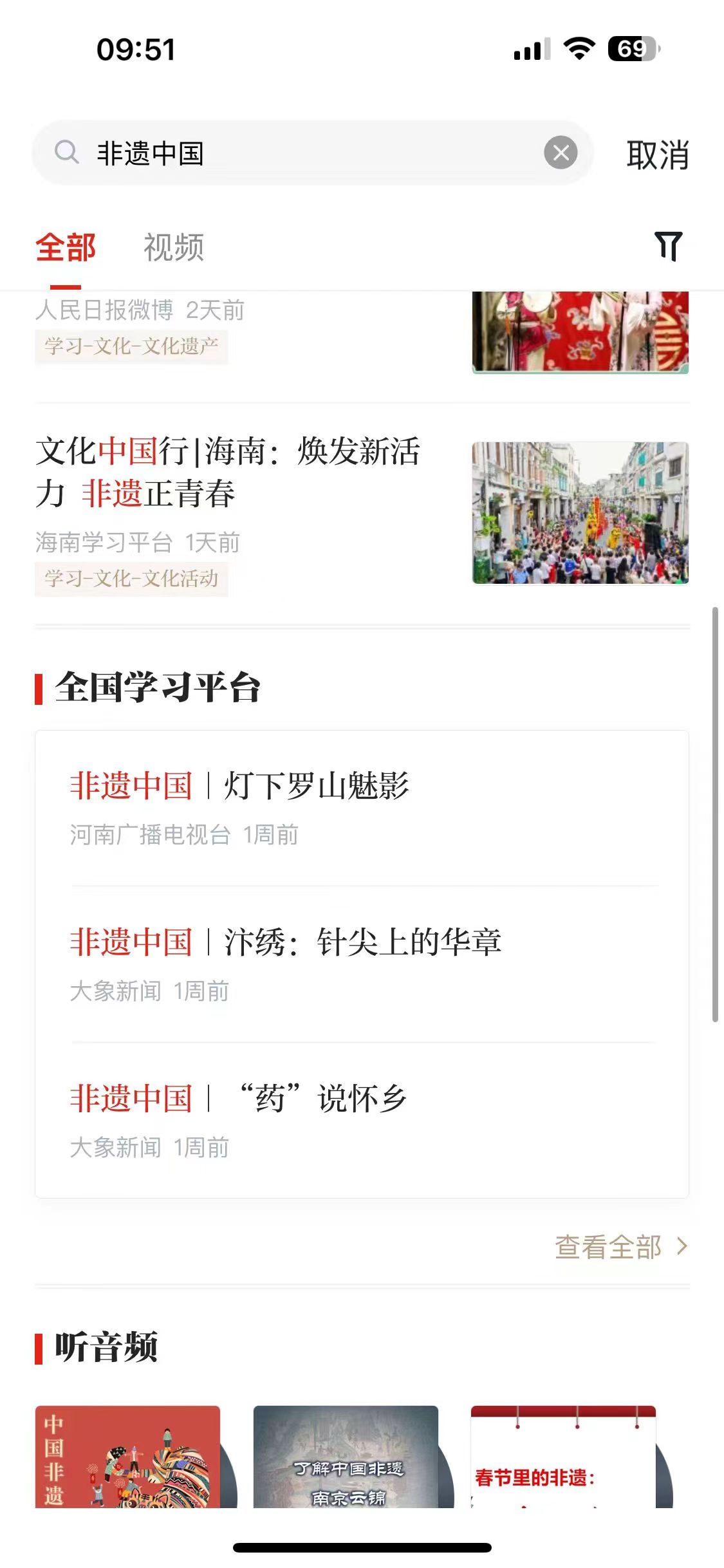Play the 春节里的非遗 audio album

click(563, 1457)
